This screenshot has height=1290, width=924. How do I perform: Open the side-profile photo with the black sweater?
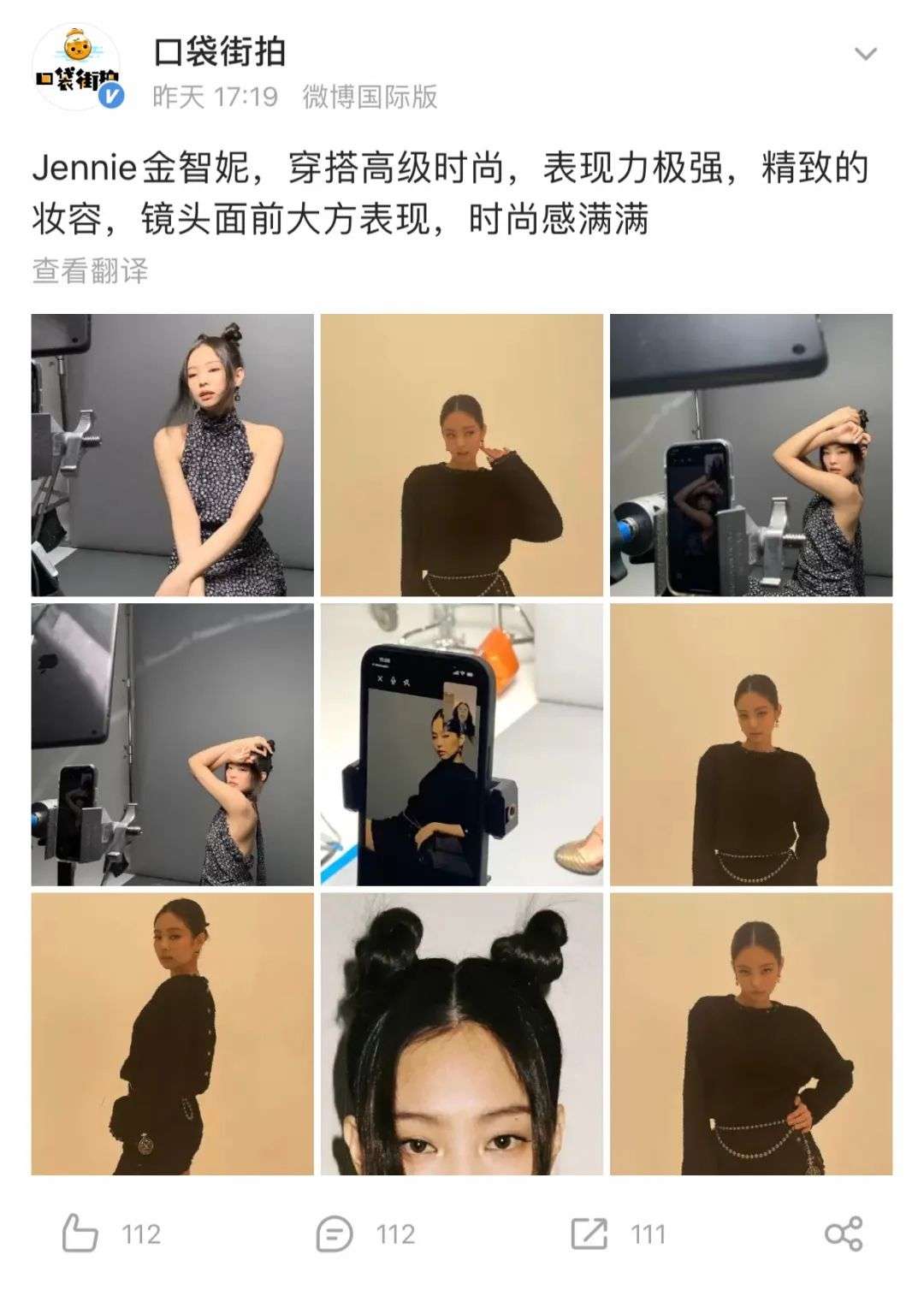pos(172,1033)
